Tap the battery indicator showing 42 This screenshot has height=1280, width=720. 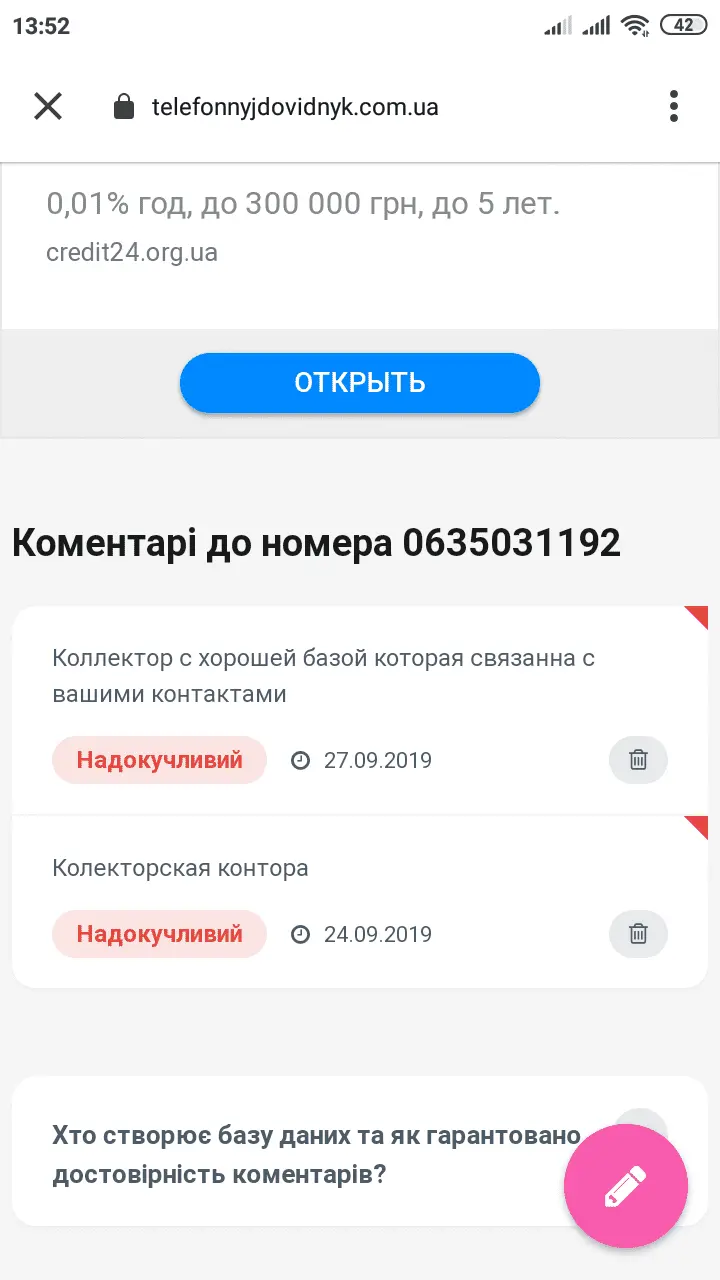pyautogui.click(x=681, y=24)
